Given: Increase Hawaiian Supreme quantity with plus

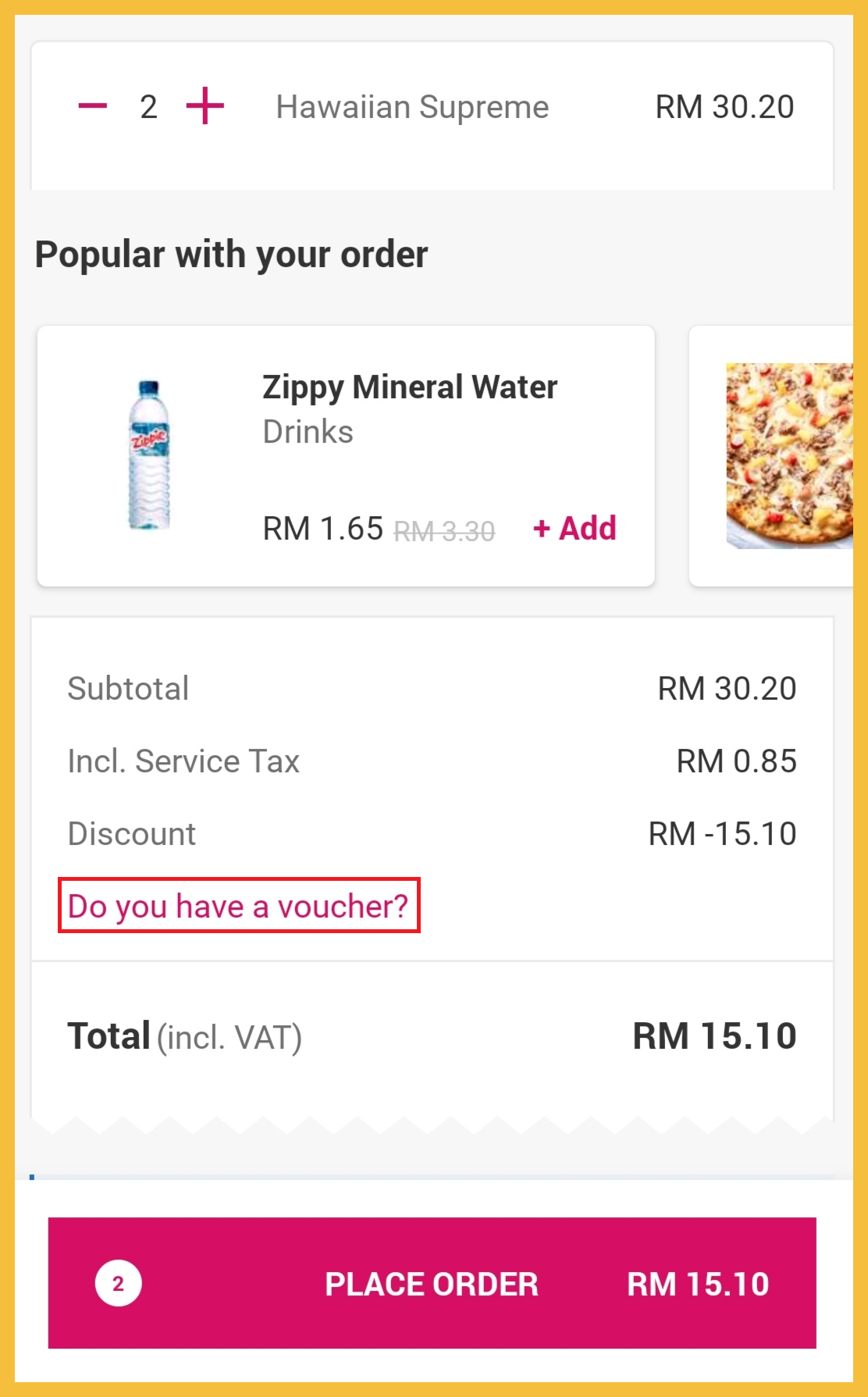Looking at the screenshot, I should point(205,106).
